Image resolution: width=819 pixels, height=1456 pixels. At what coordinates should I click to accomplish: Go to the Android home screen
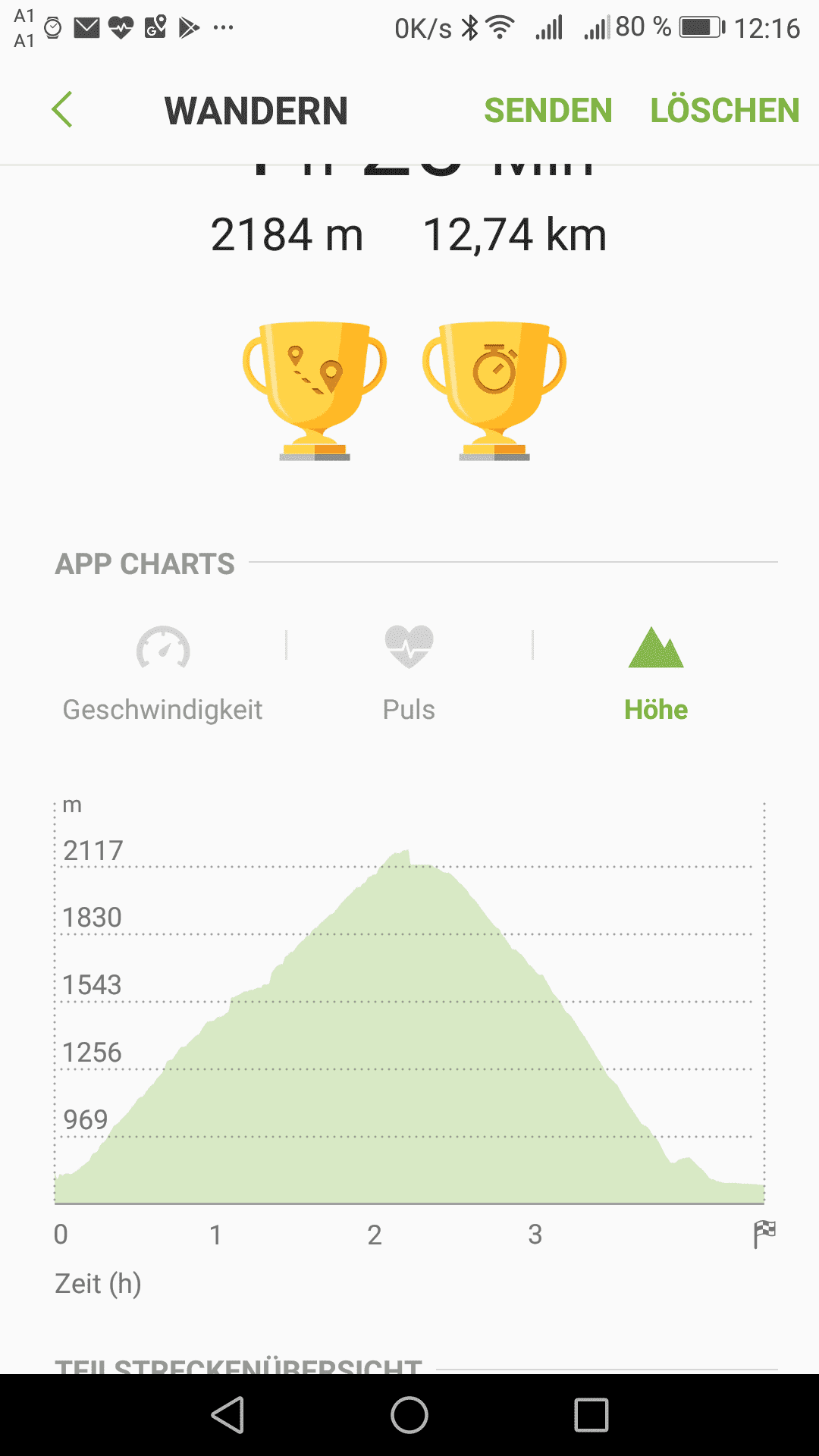tap(409, 1415)
